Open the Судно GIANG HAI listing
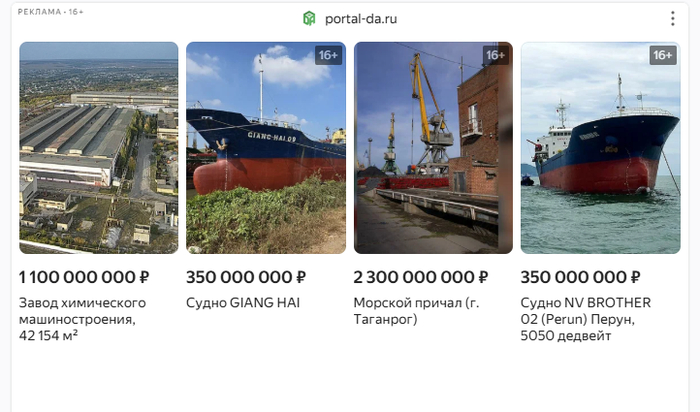Screen dimensions: 700x412 (x=266, y=147)
